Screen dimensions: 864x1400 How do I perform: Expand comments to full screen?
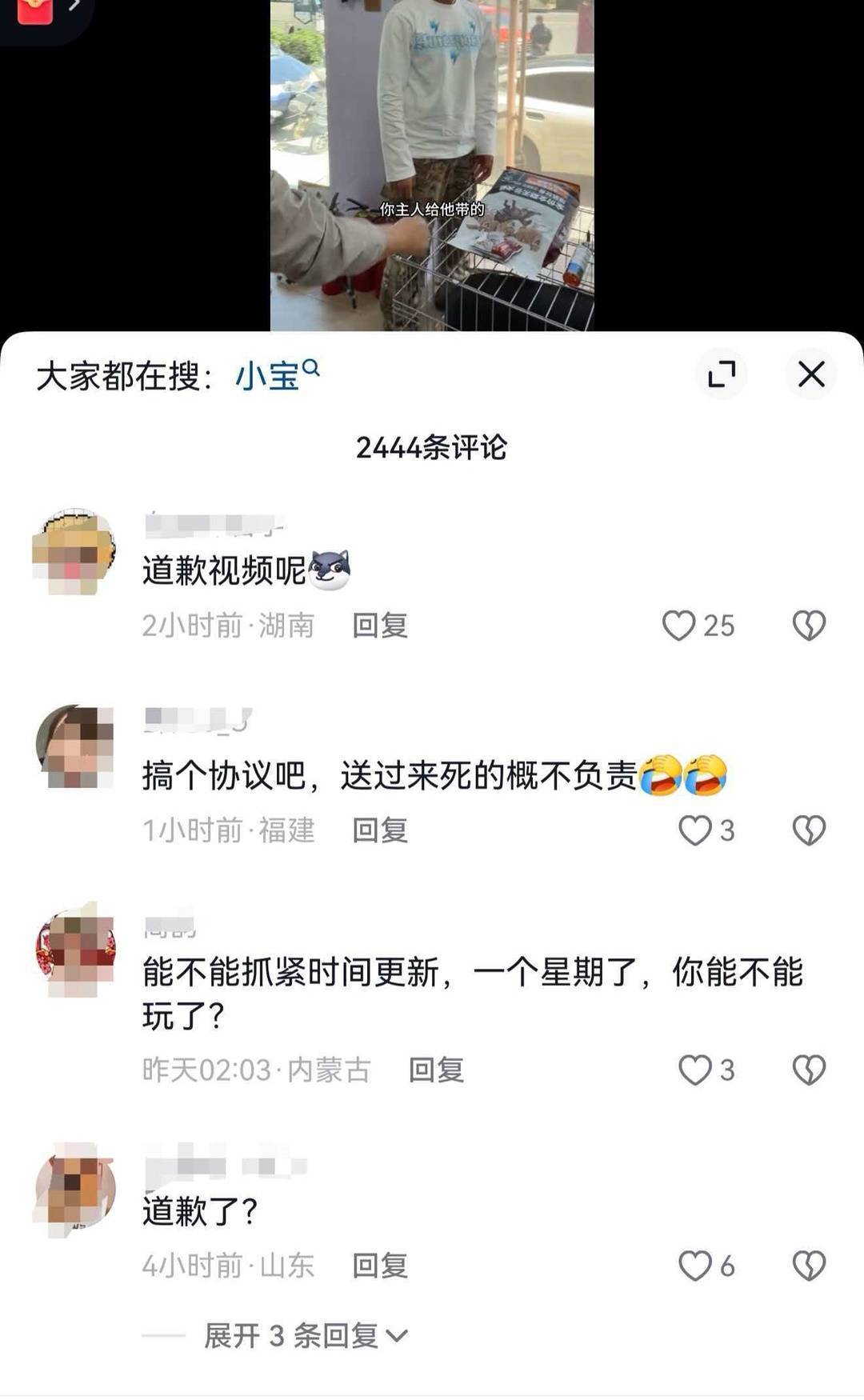[x=722, y=374]
